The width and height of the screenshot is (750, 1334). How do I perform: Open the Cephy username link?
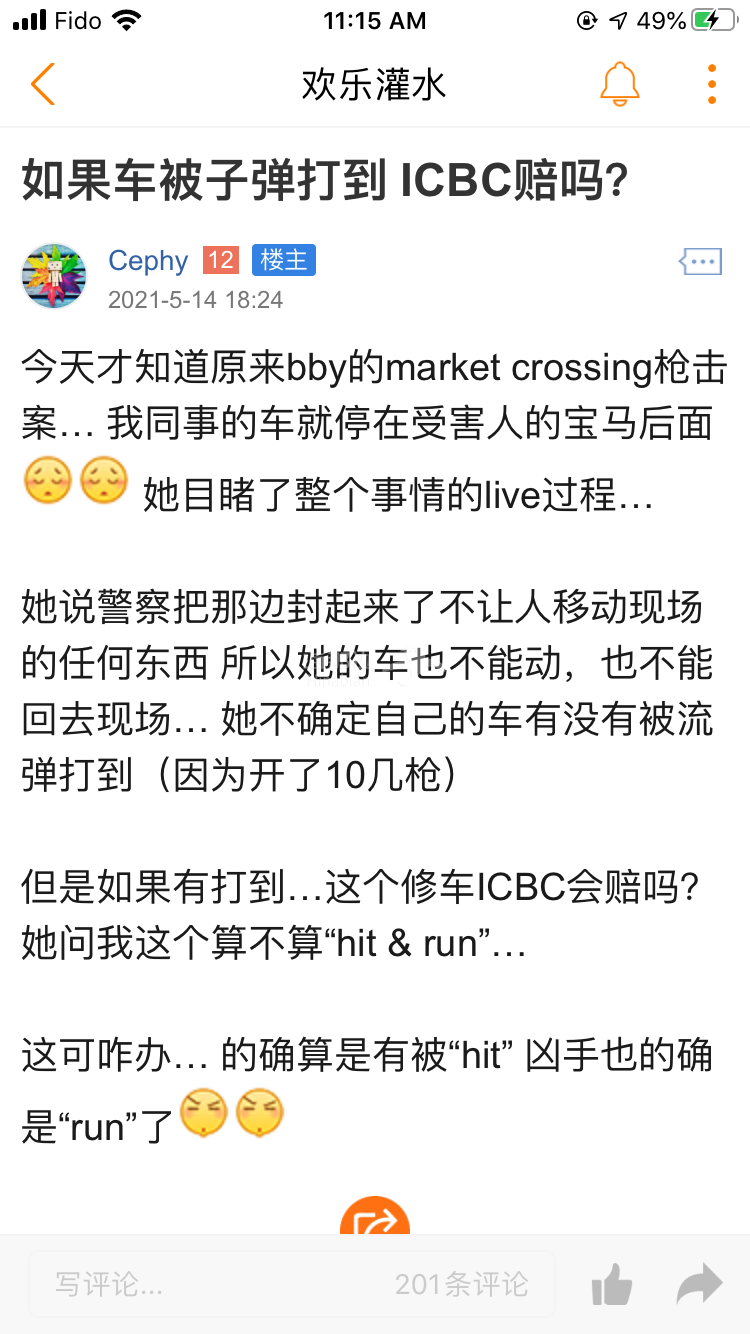148,261
